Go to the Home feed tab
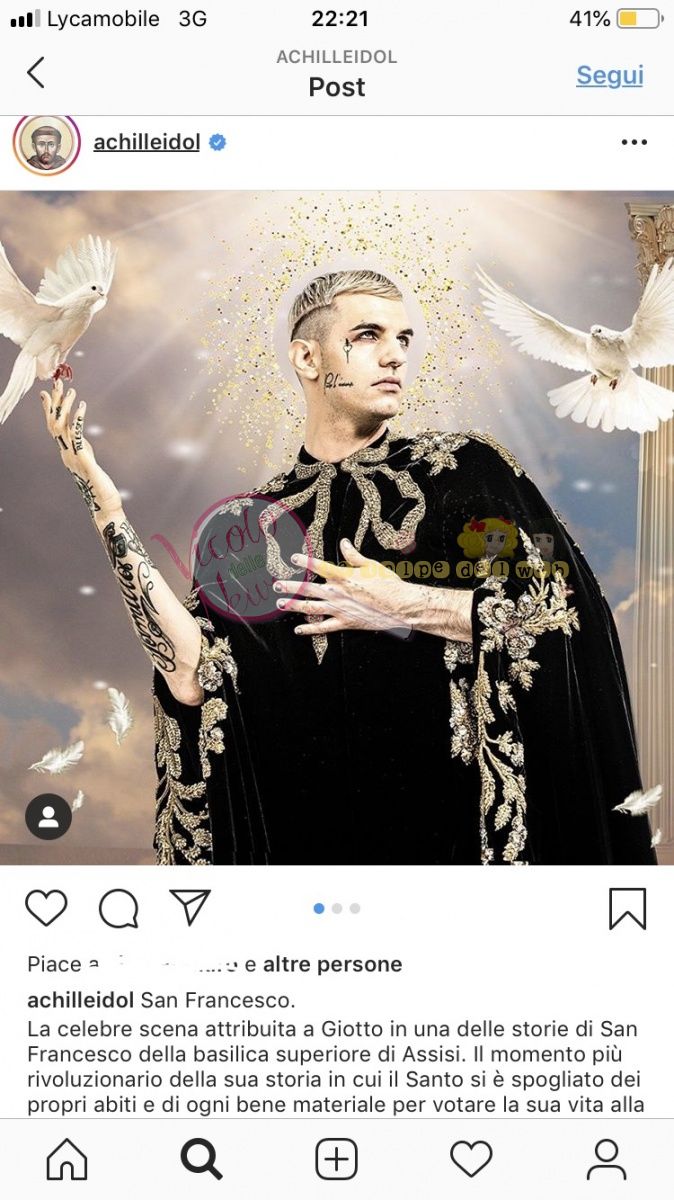This screenshot has height=1200, width=674. 67,1160
